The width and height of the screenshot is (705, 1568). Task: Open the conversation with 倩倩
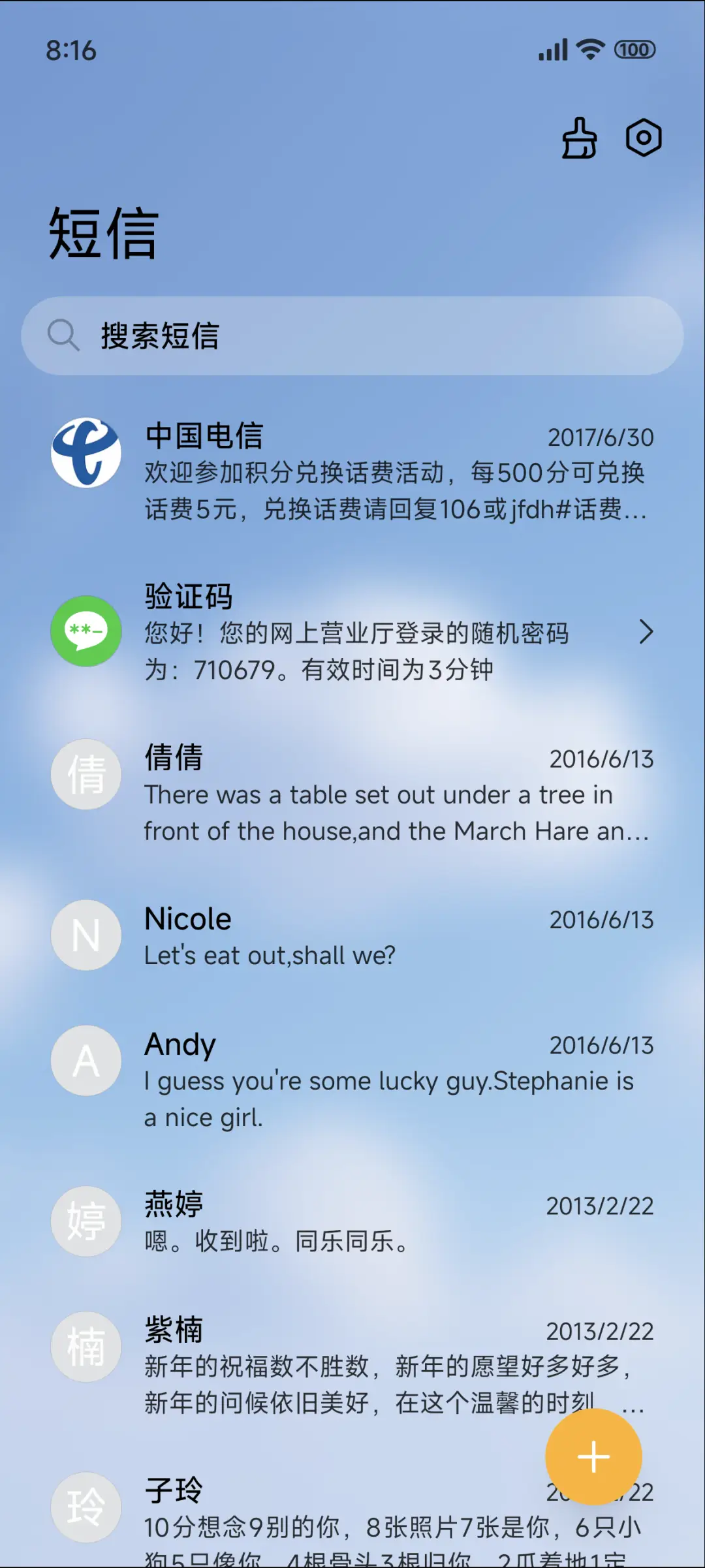click(x=352, y=793)
